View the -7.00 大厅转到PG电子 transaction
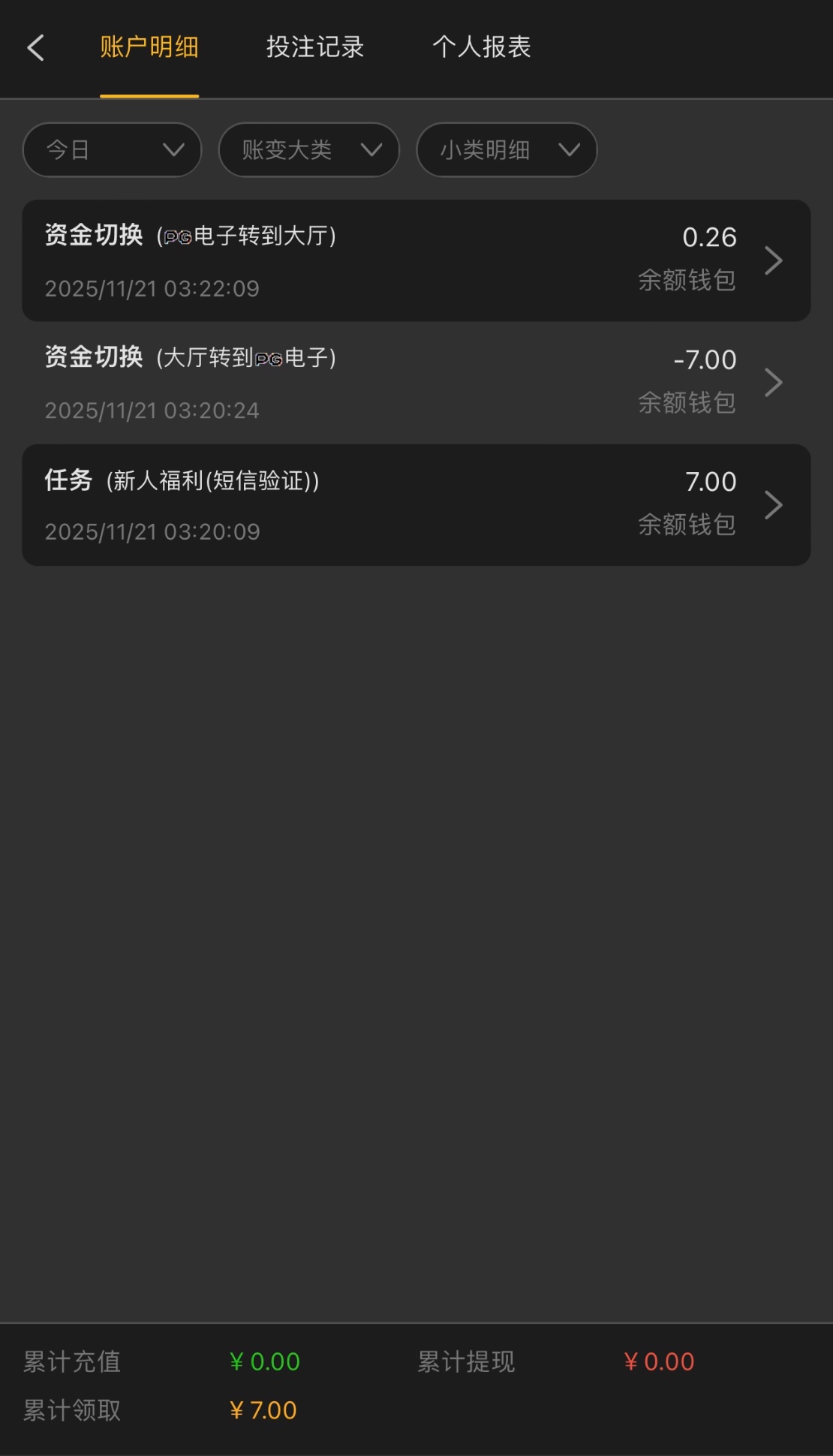 416,383
